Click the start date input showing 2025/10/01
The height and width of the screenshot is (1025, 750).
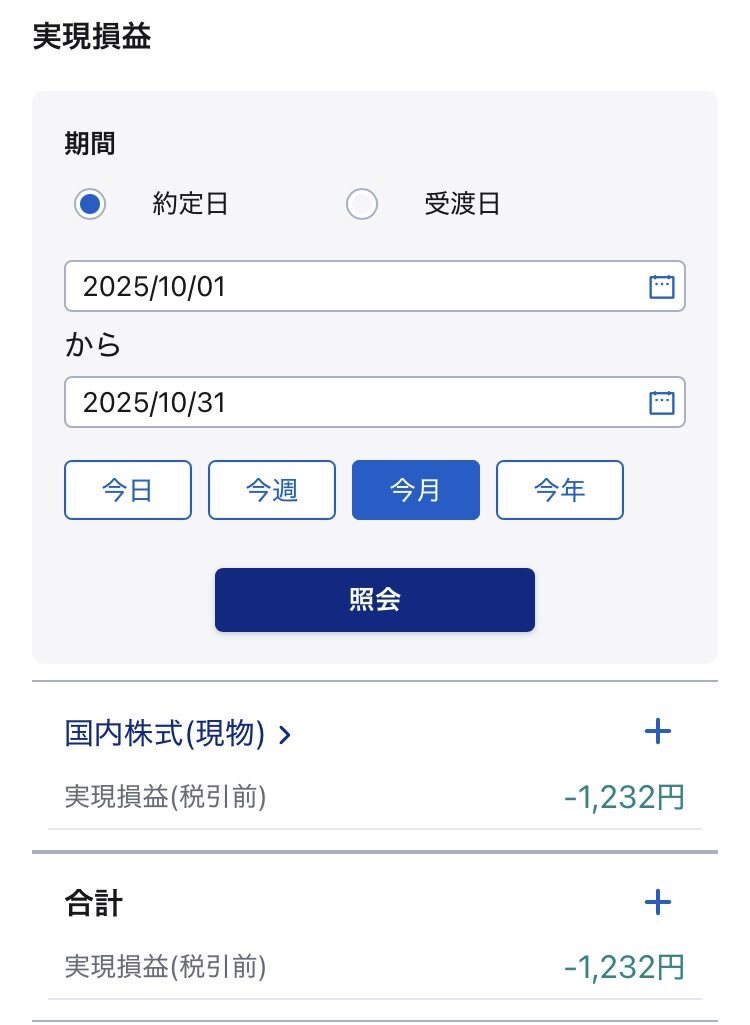pyautogui.click(x=300, y=286)
